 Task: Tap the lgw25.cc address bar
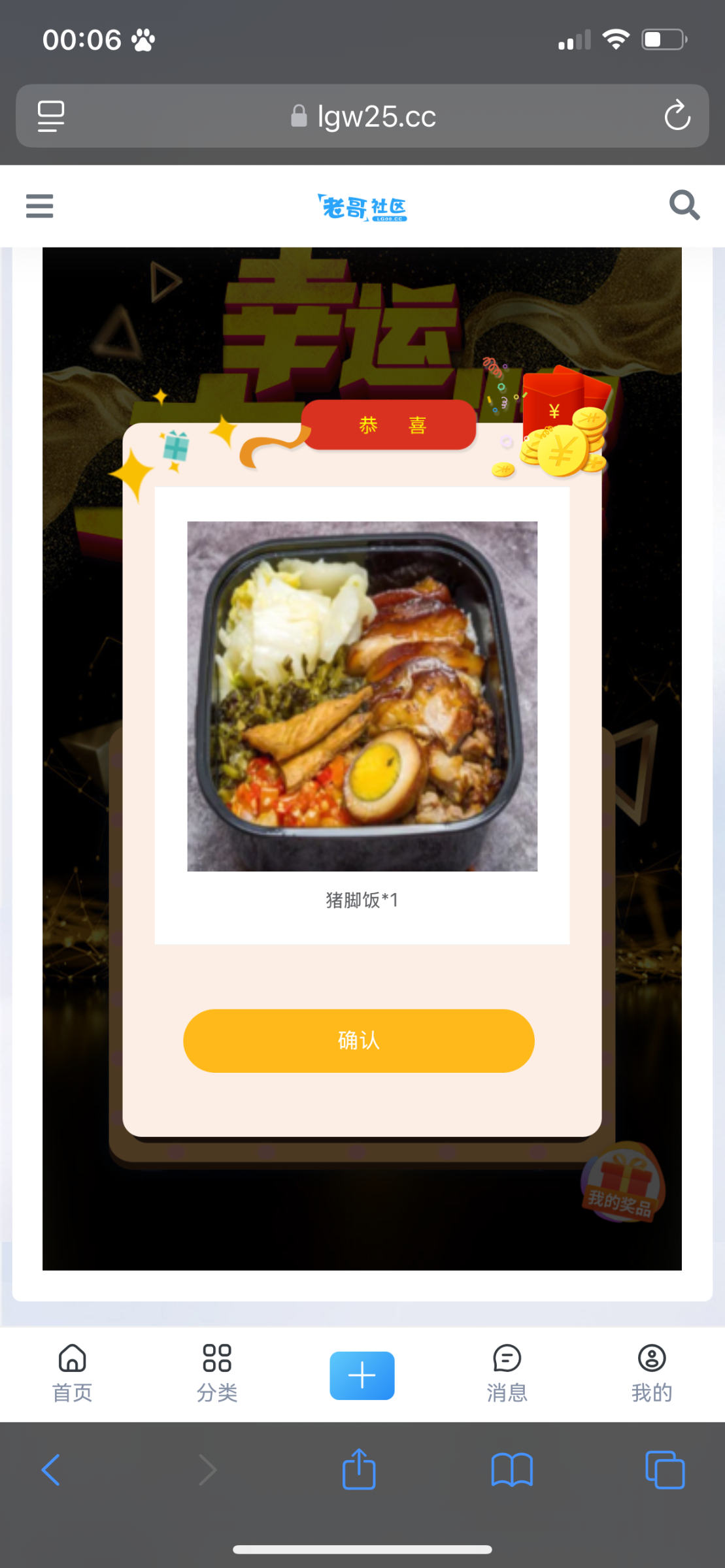tap(363, 116)
